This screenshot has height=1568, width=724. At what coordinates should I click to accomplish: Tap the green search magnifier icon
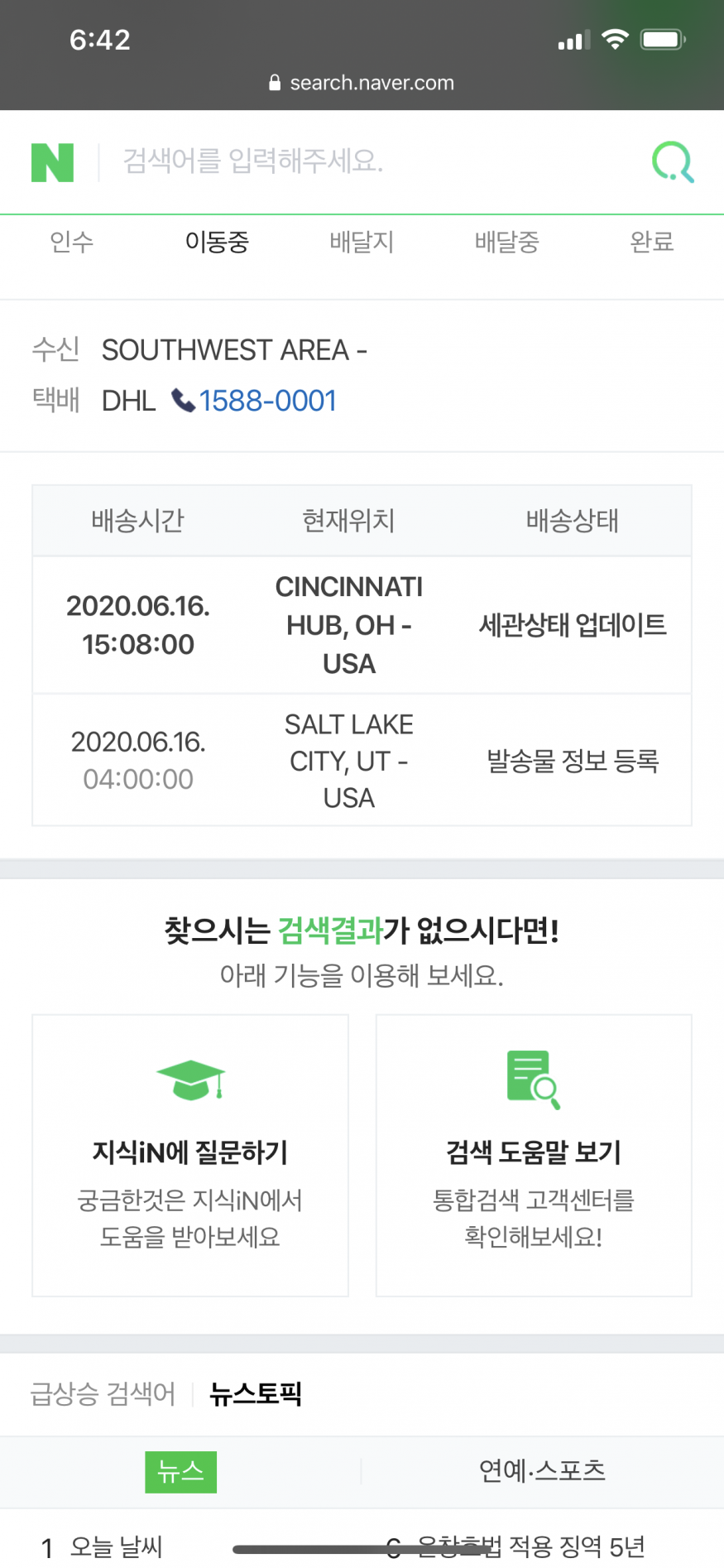tap(673, 162)
